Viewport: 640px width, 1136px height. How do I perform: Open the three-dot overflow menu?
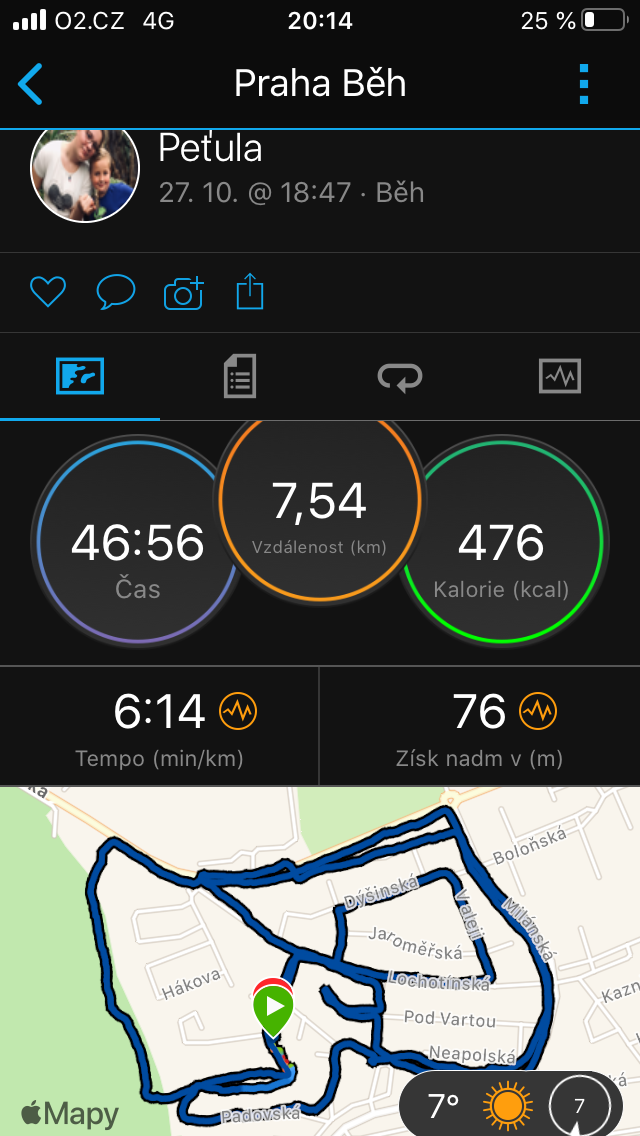pyautogui.click(x=584, y=84)
